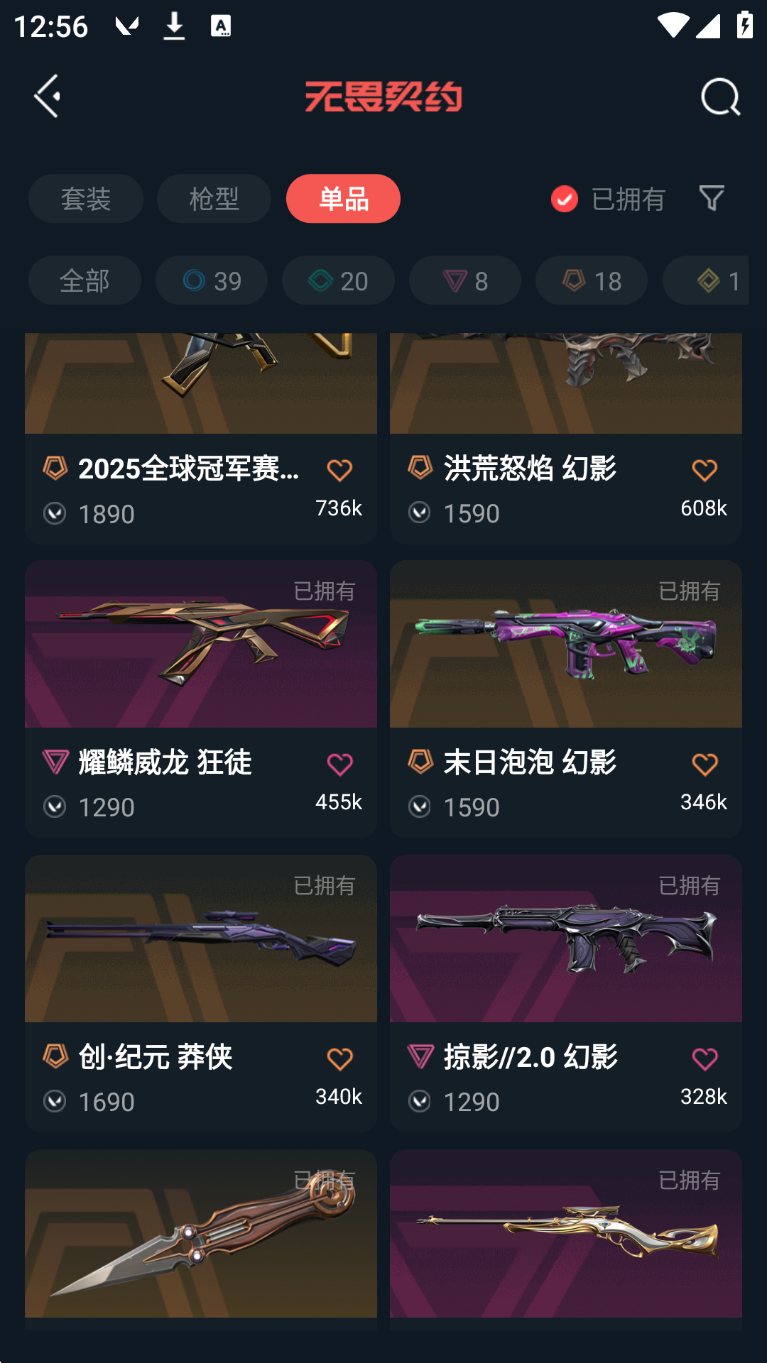This screenshot has width=767, height=1363.
Task: Filter by the green tier chip 20
Action: pos(338,281)
